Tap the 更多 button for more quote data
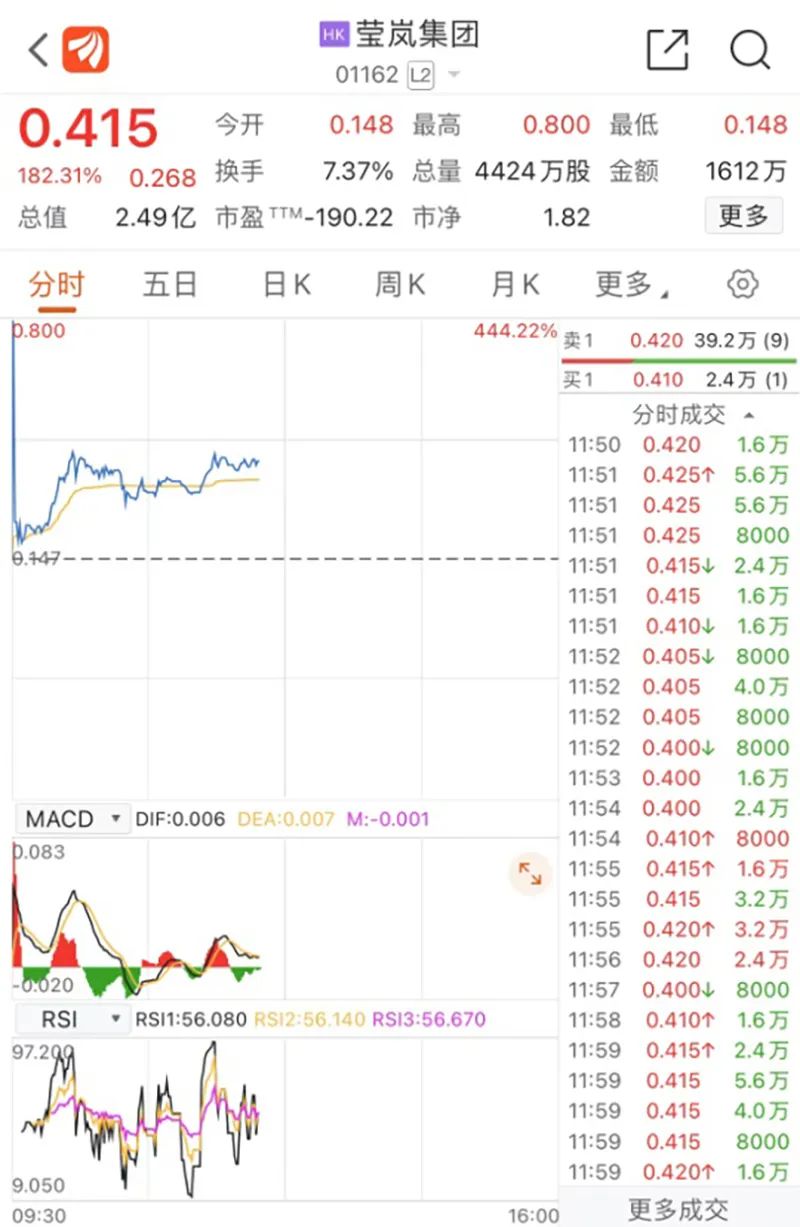This screenshot has width=800, height=1227. [743, 216]
